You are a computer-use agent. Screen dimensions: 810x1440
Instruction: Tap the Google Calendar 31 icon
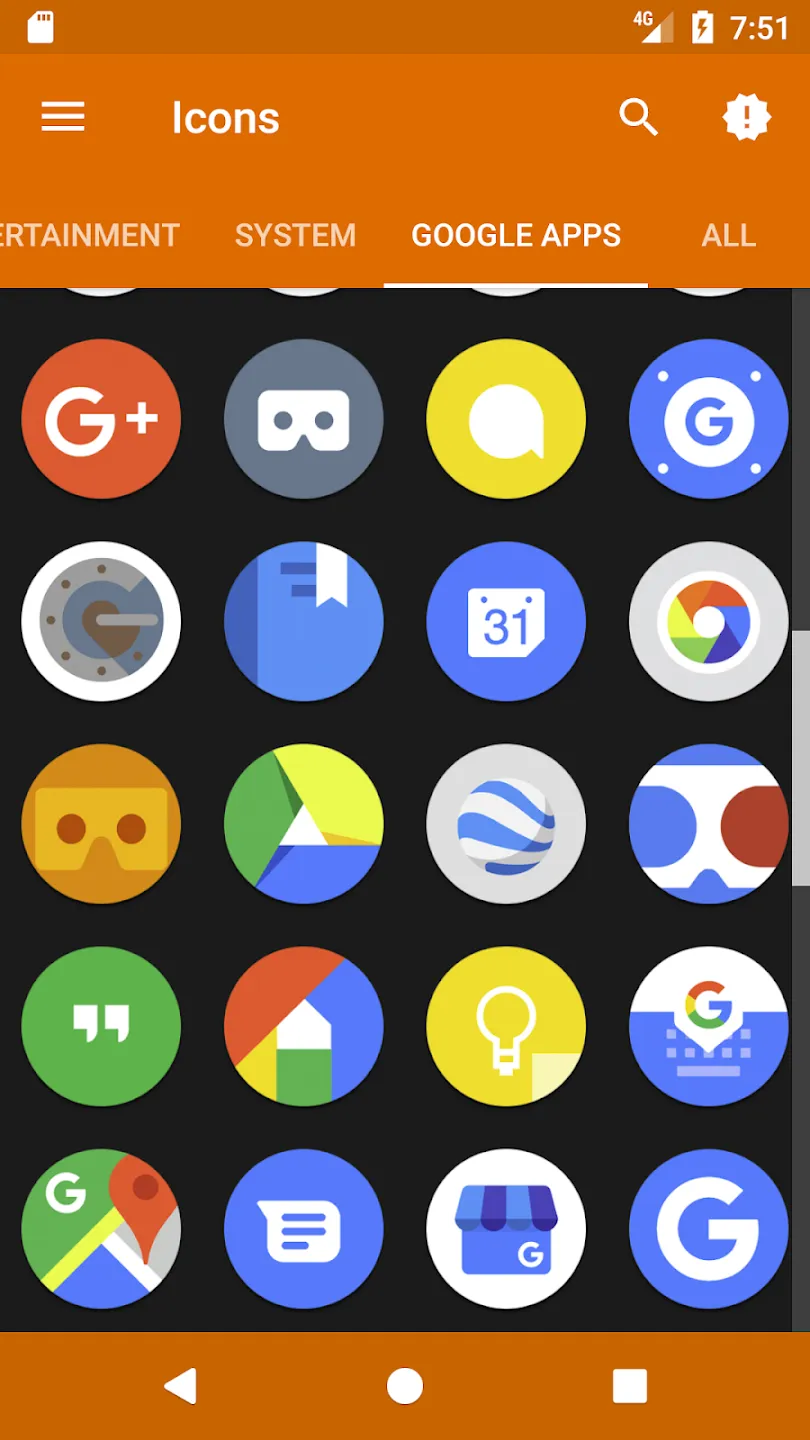506,621
